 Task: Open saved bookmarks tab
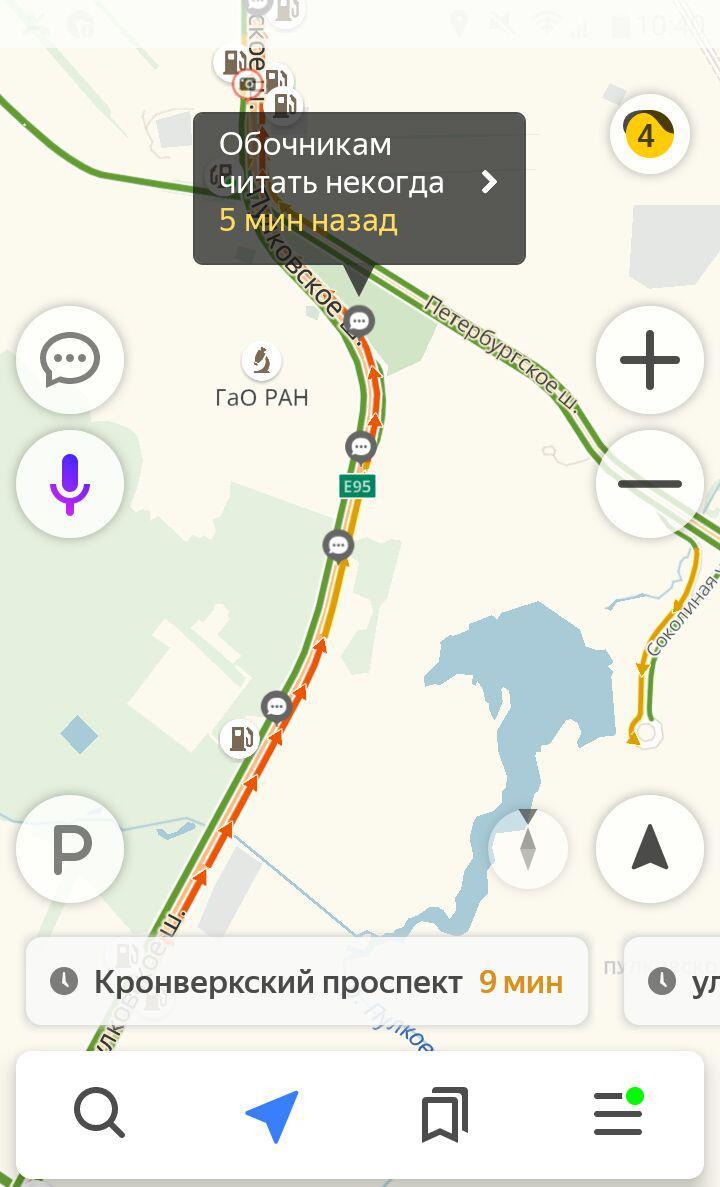click(444, 1114)
